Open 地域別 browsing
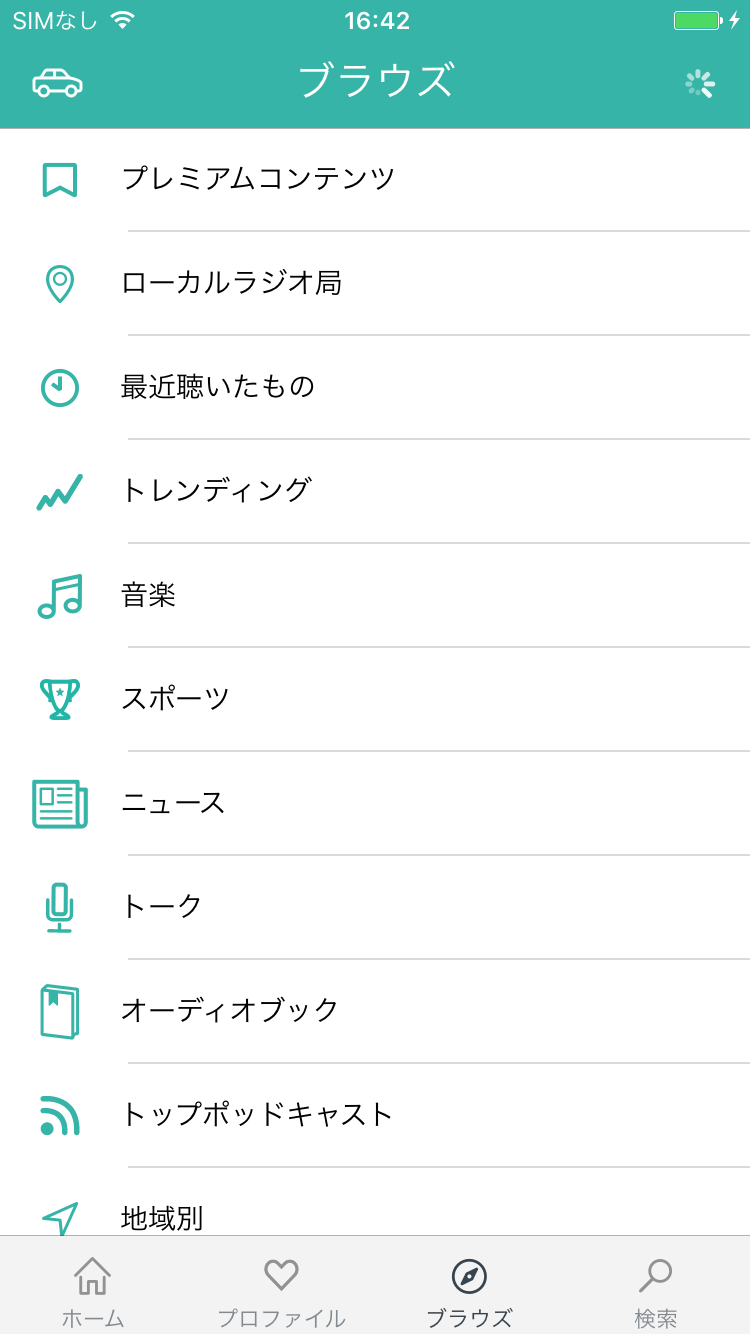Viewport: 750px width, 1334px height. coord(375,1202)
